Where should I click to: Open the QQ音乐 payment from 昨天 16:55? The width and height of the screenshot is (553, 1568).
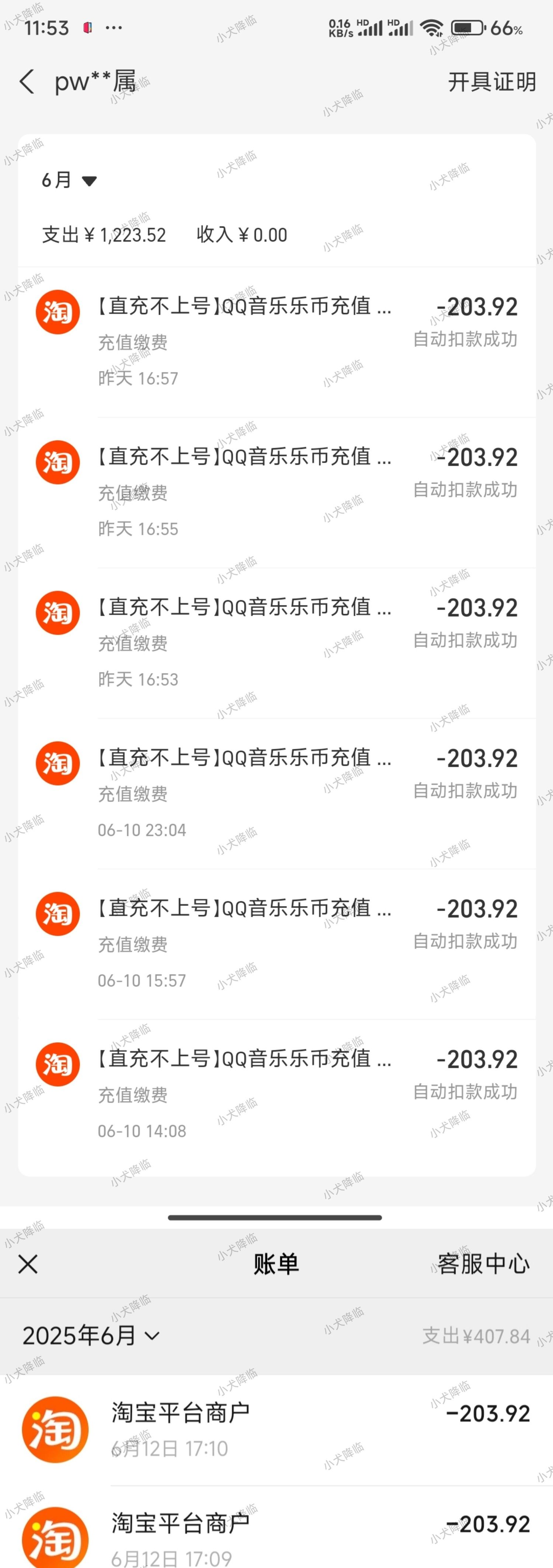277,492
